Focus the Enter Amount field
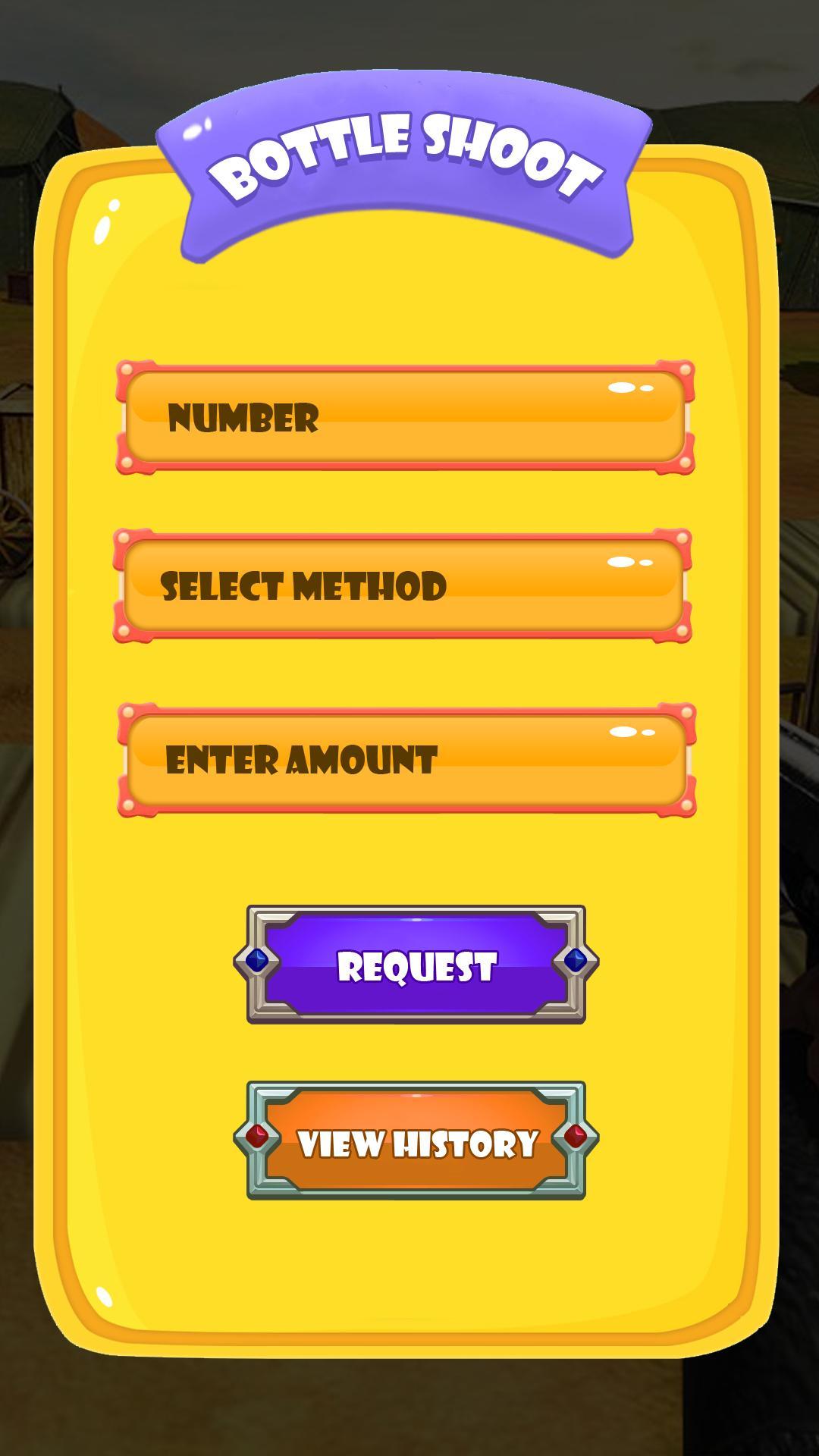This screenshot has height=1456, width=819. [x=406, y=761]
